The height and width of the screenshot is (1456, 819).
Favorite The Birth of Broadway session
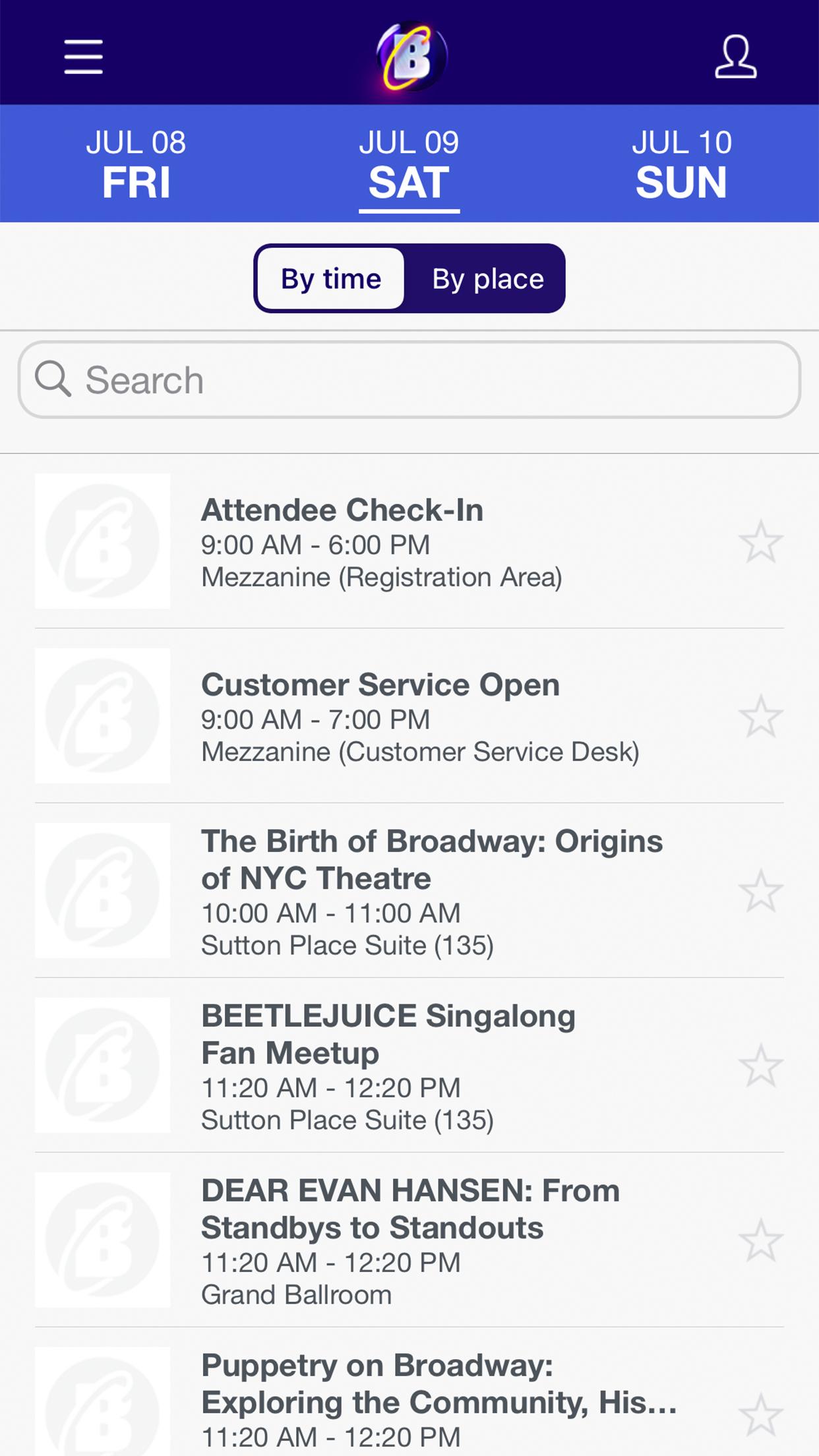point(761,891)
